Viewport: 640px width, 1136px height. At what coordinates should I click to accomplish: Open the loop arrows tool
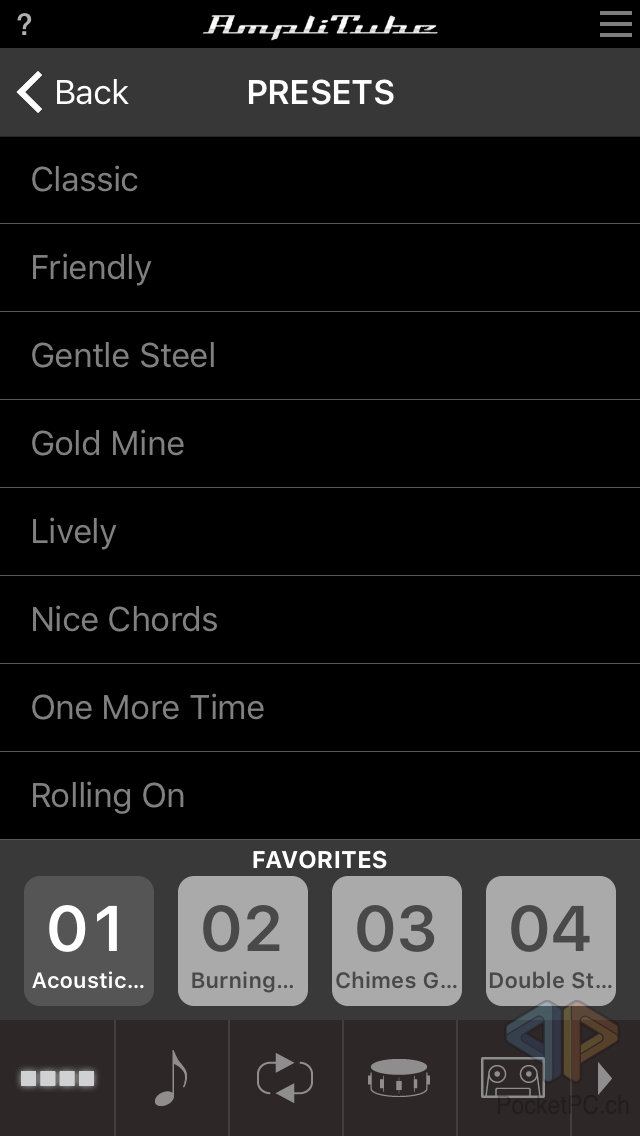pos(285,1078)
